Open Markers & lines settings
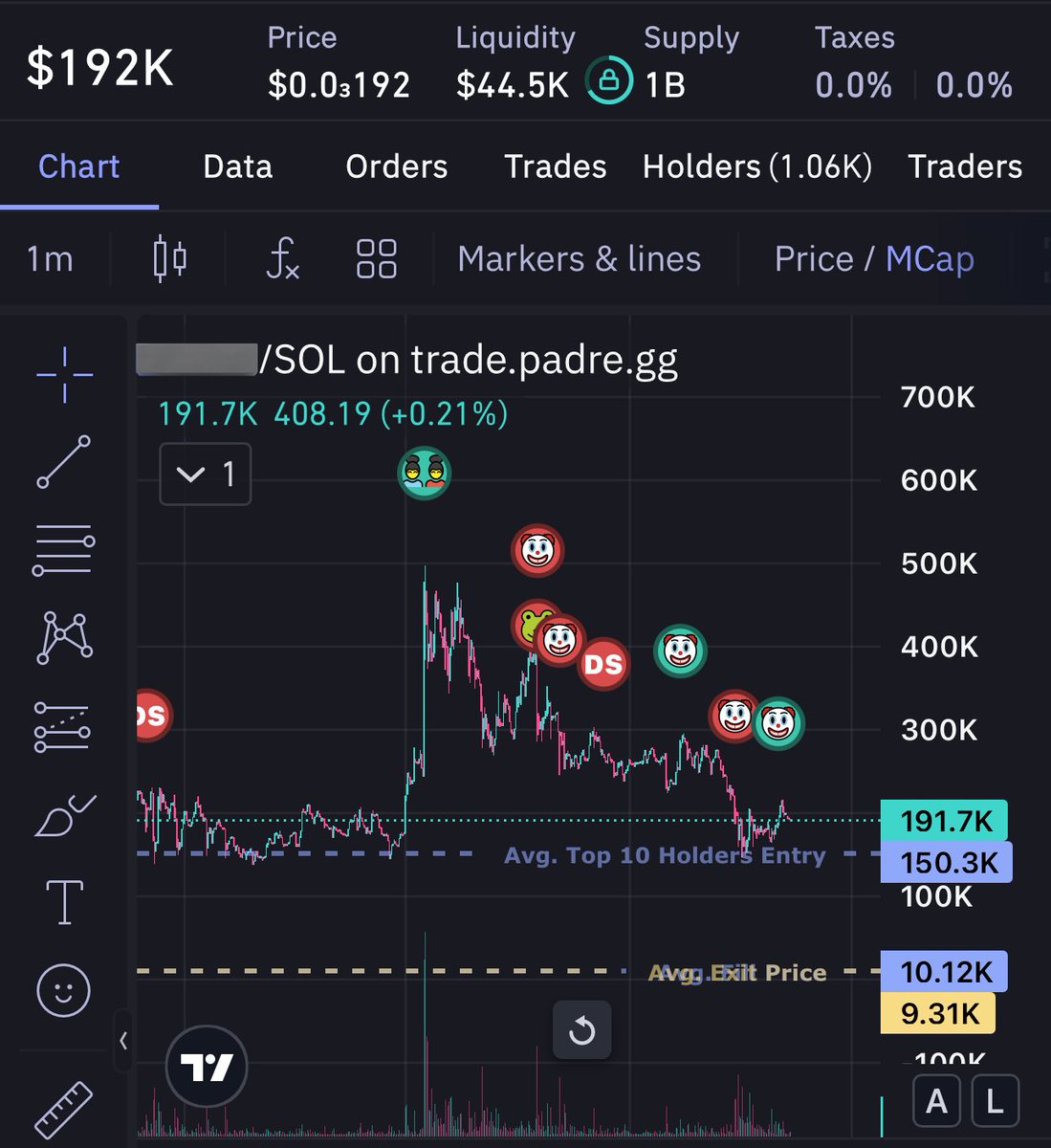The image size is (1051, 1148). pyautogui.click(x=579, y=259)
